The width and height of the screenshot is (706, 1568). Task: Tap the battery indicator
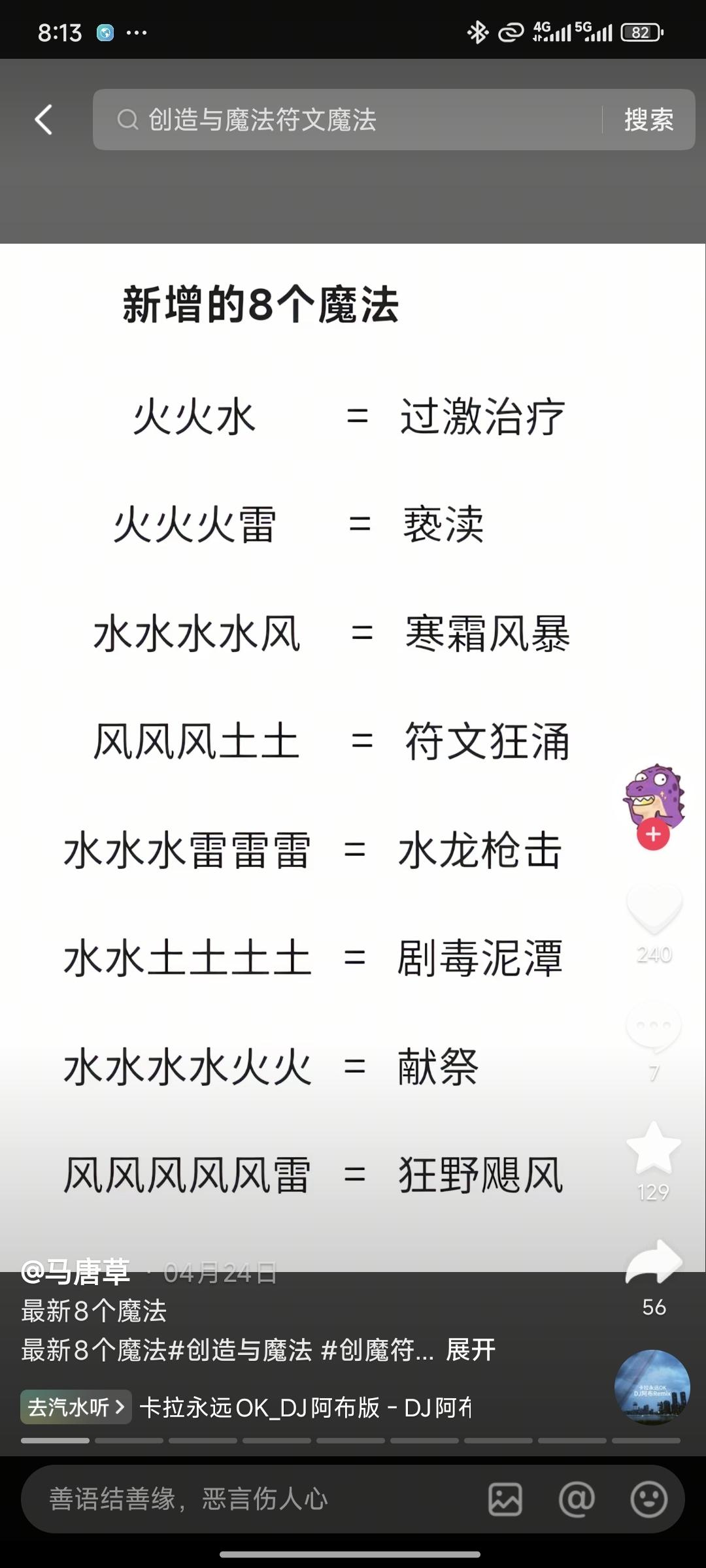(639, 31)
